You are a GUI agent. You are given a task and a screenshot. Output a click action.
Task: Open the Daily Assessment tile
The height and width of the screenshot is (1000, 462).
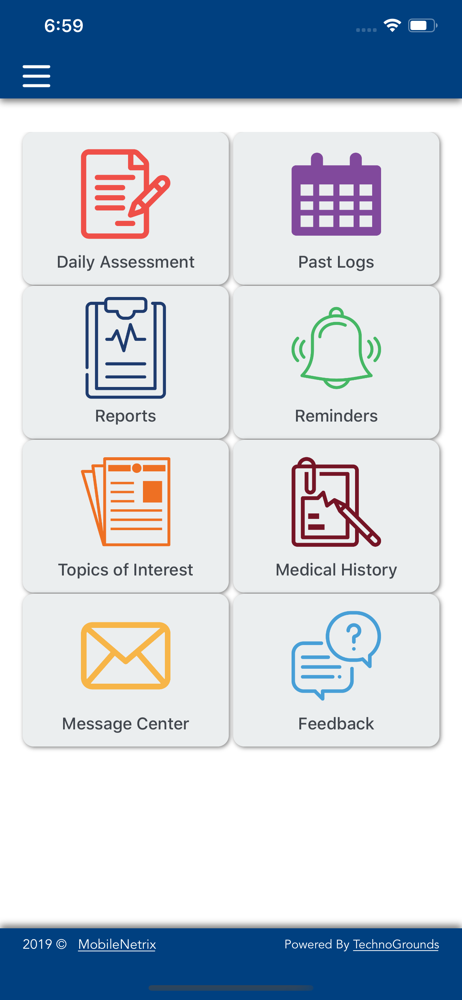[x=126, y=208]
